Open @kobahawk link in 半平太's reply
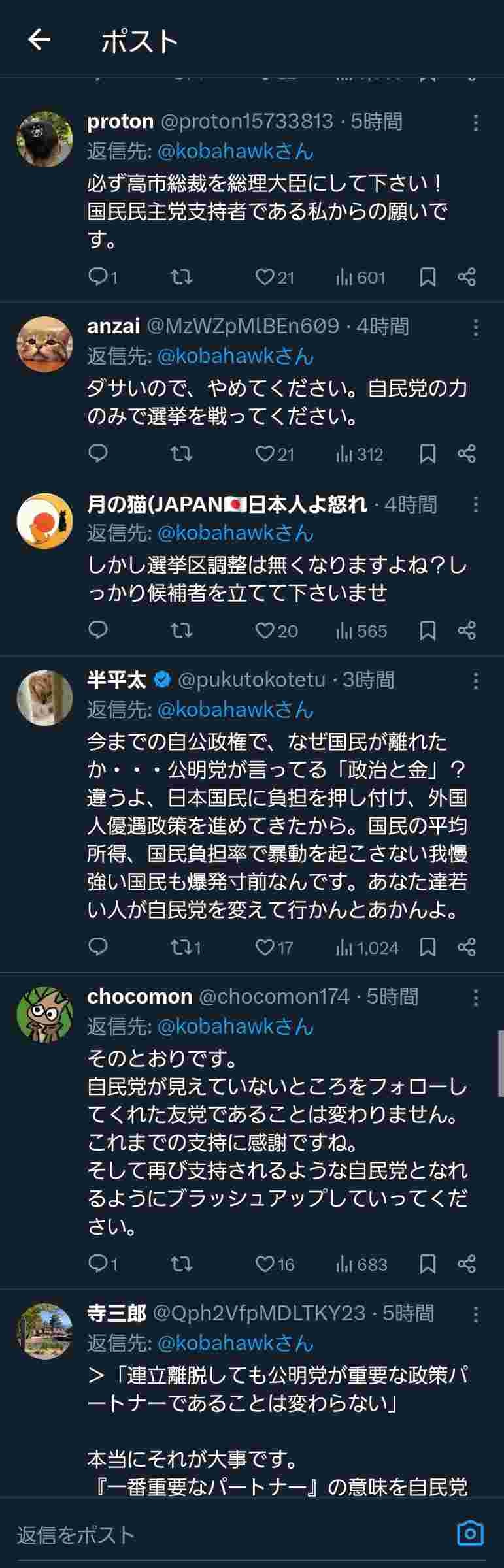 click(x=235, y=710)
